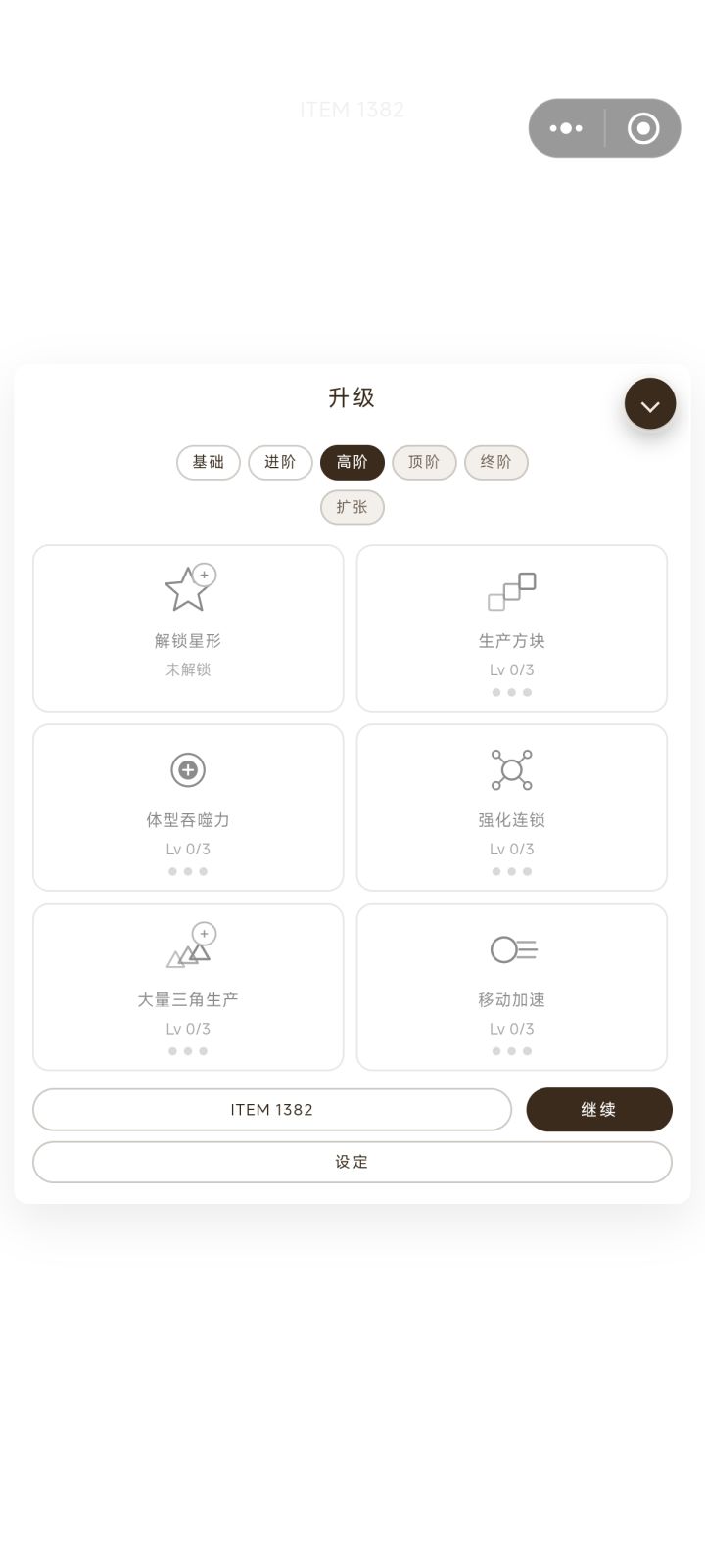Viewport: 705px width, 1568px height.
Task: Open the 强化连锁 upgrade card
Action: click(512, 807)
